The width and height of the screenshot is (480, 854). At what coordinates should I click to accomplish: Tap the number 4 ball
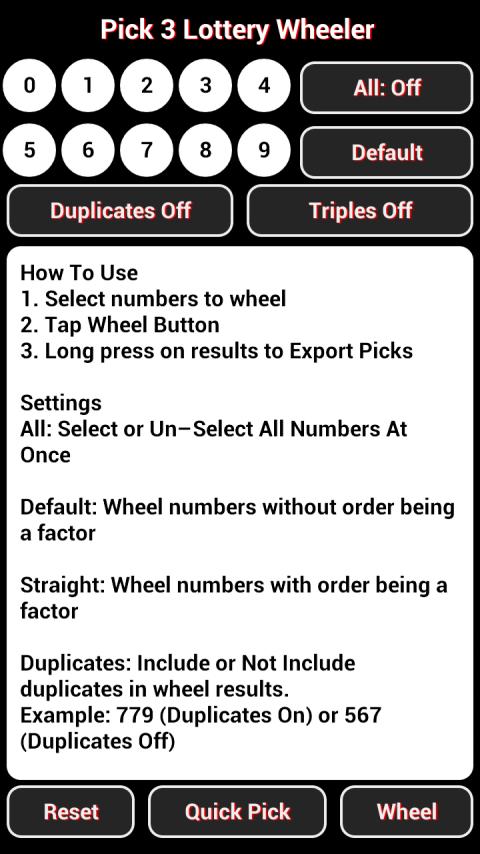pos(264,86)
